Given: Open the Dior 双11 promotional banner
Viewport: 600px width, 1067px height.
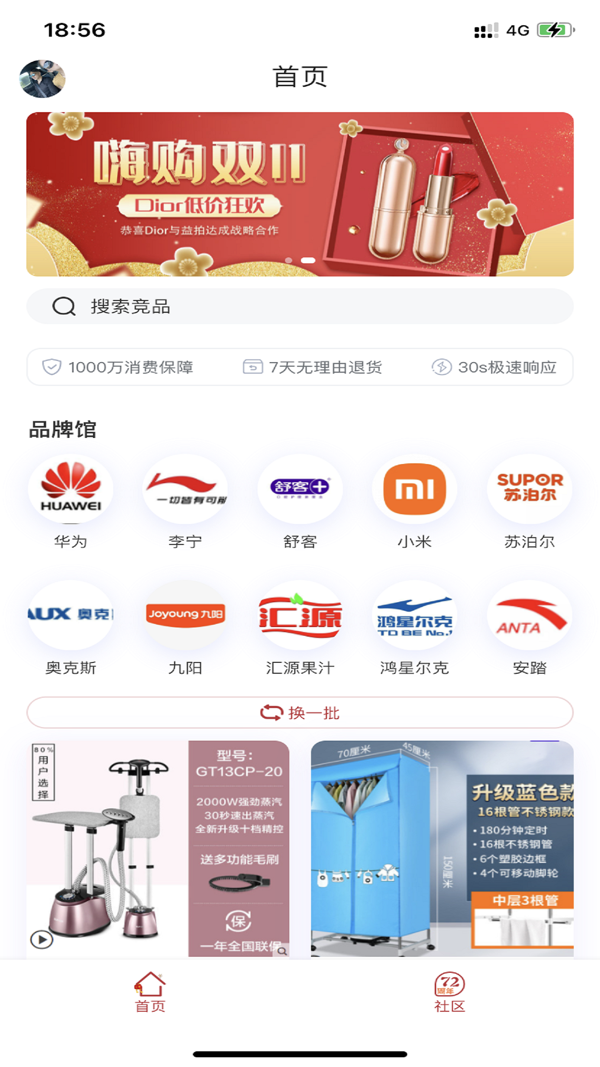Looking at the screenshot, I should click(300, 194).
